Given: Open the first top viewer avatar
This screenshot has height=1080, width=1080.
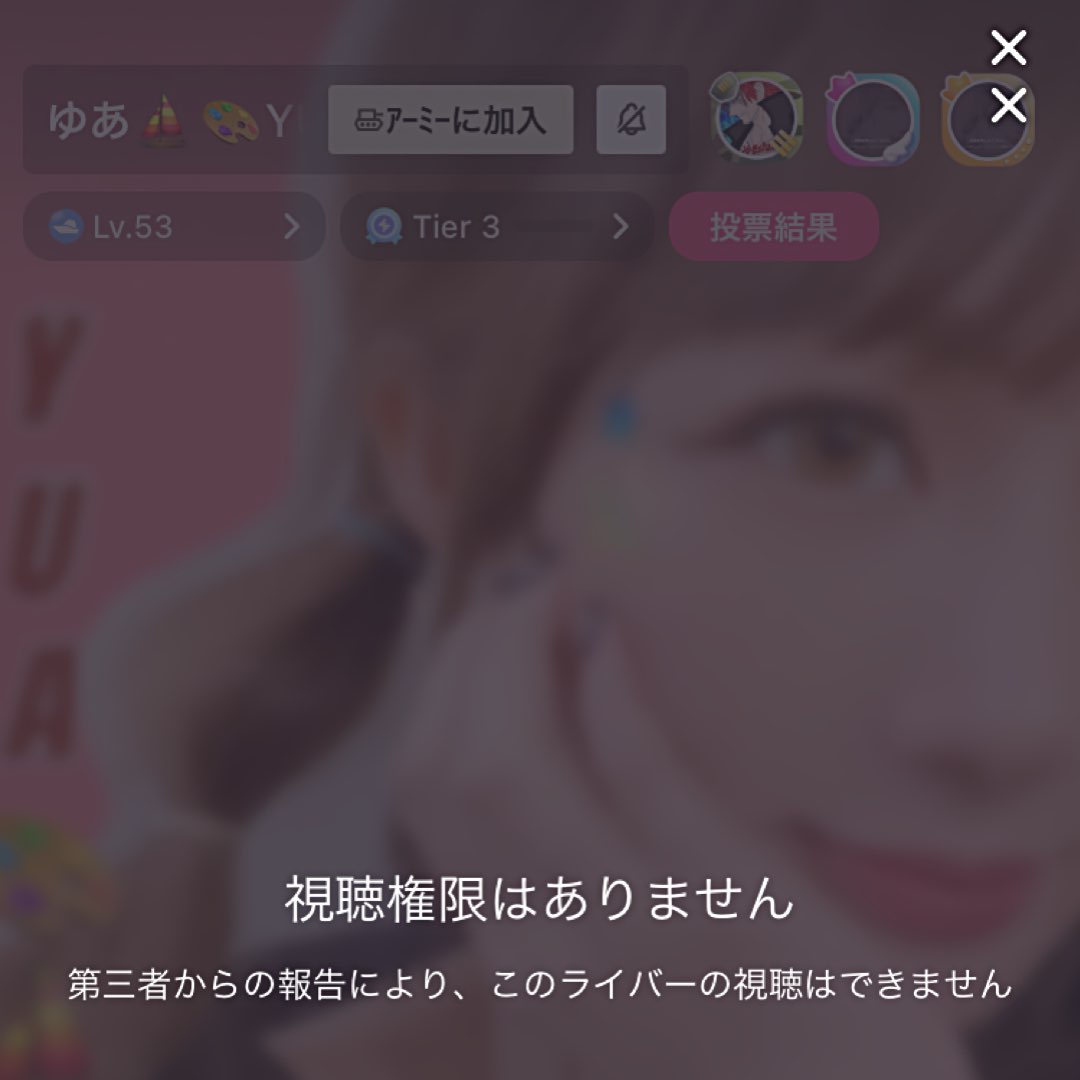Looking at the screenshot, I should [757, 119].
